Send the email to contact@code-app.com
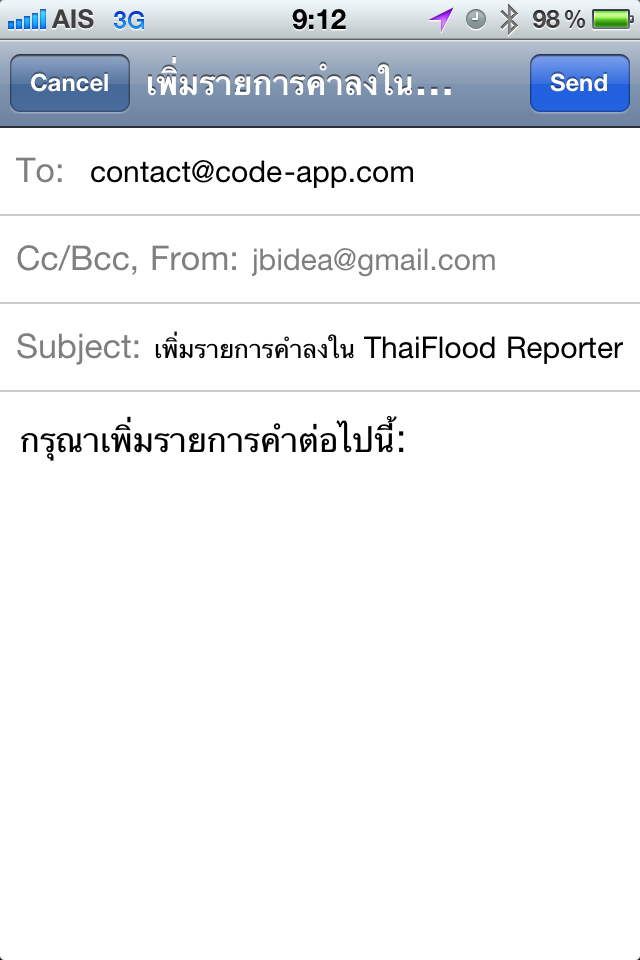 pos(578,83)
